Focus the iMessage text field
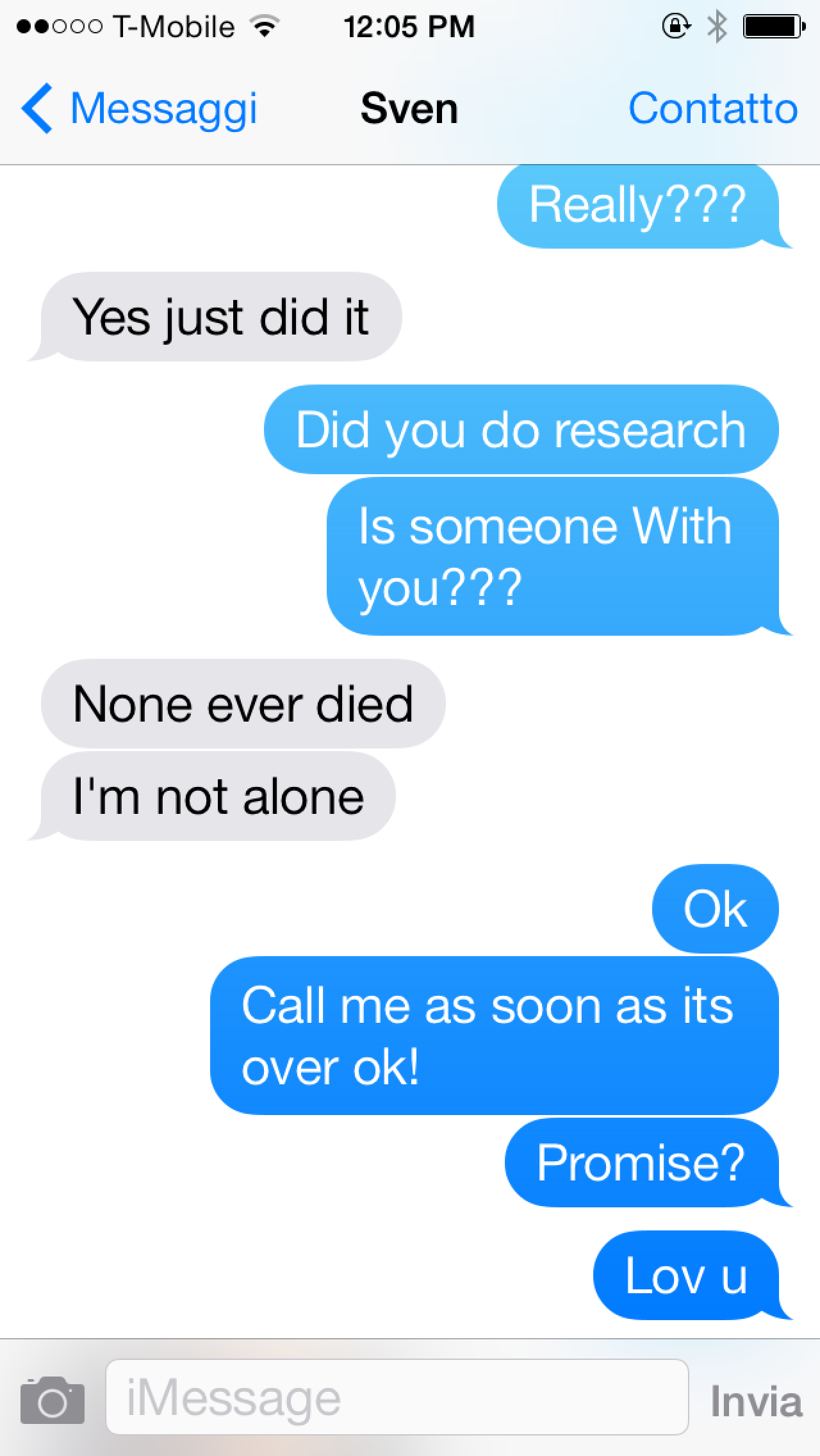Image resolution: width=820 pixels, height=1456 pixels. pyautogui.click(x=397, y=1397)
